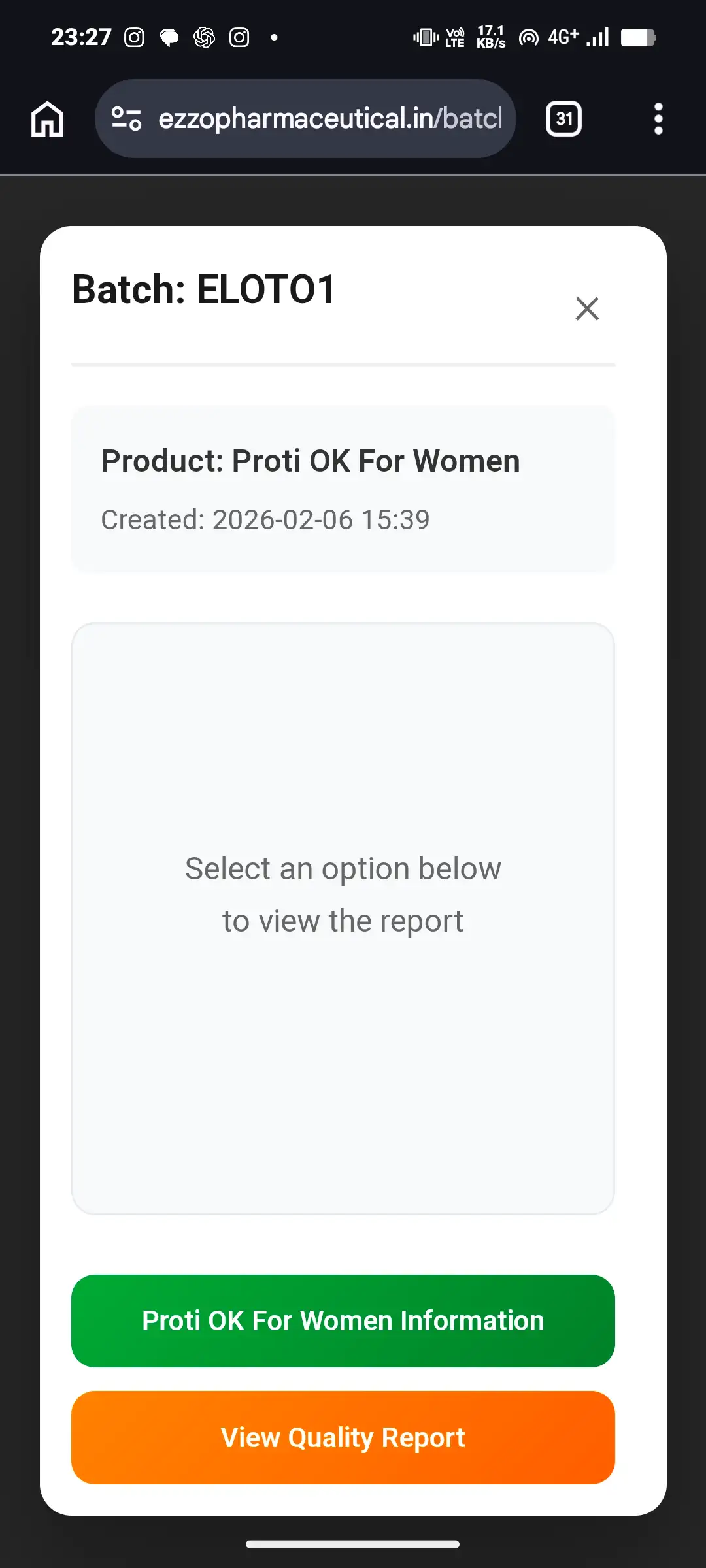Viewport: 706px width, 1568px height.
Task: Close the Batch ELOT01 dialog
Action: [x=587, y=308]
